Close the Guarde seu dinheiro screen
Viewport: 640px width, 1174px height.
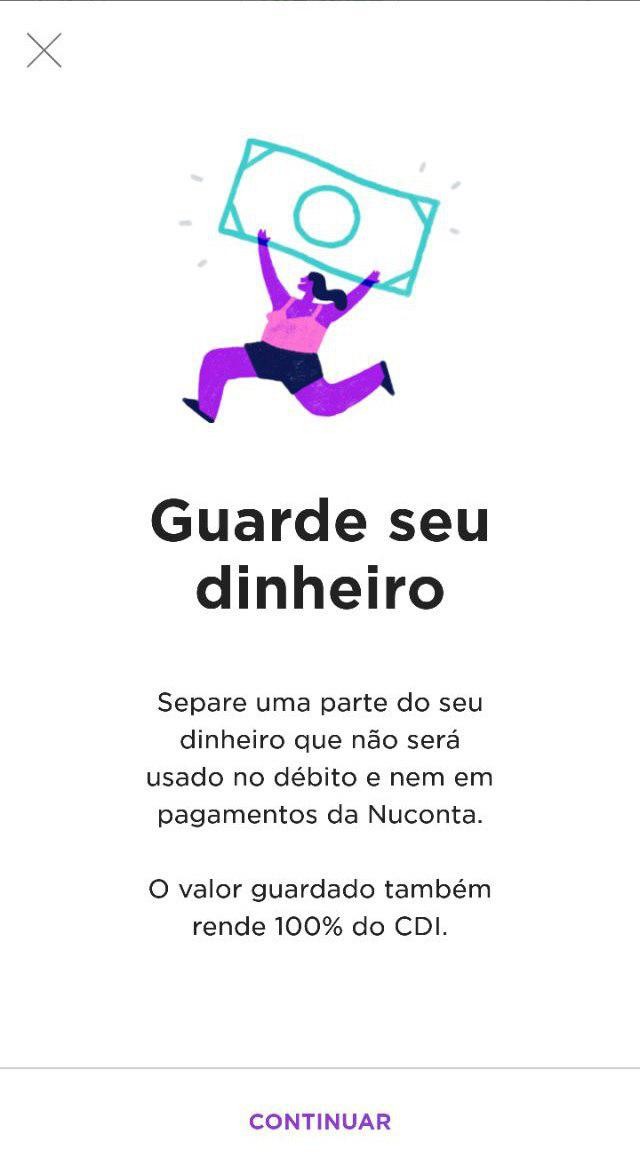pos(44,50)
